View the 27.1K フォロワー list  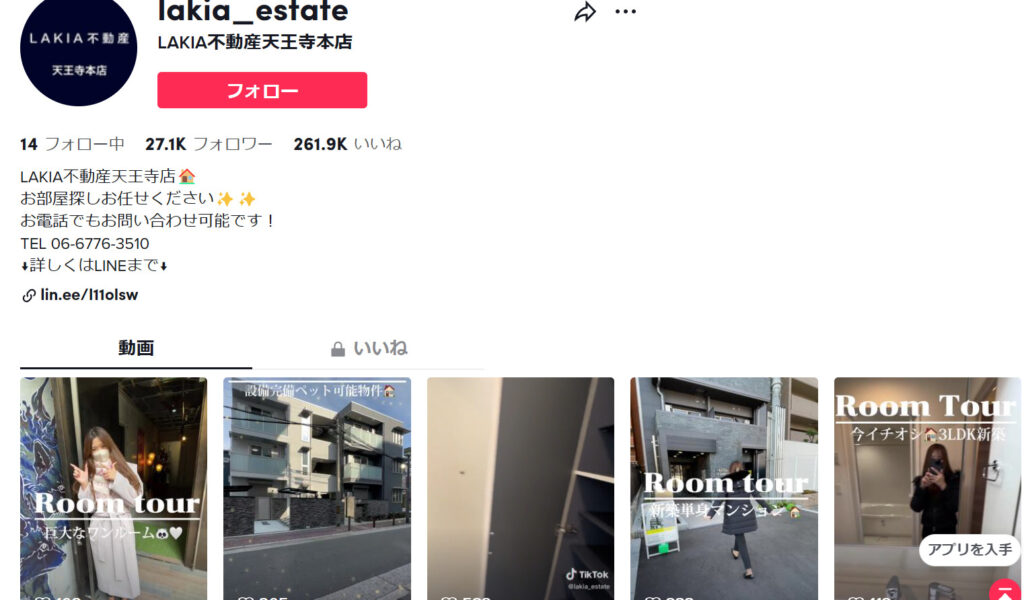tap(208, 144)
